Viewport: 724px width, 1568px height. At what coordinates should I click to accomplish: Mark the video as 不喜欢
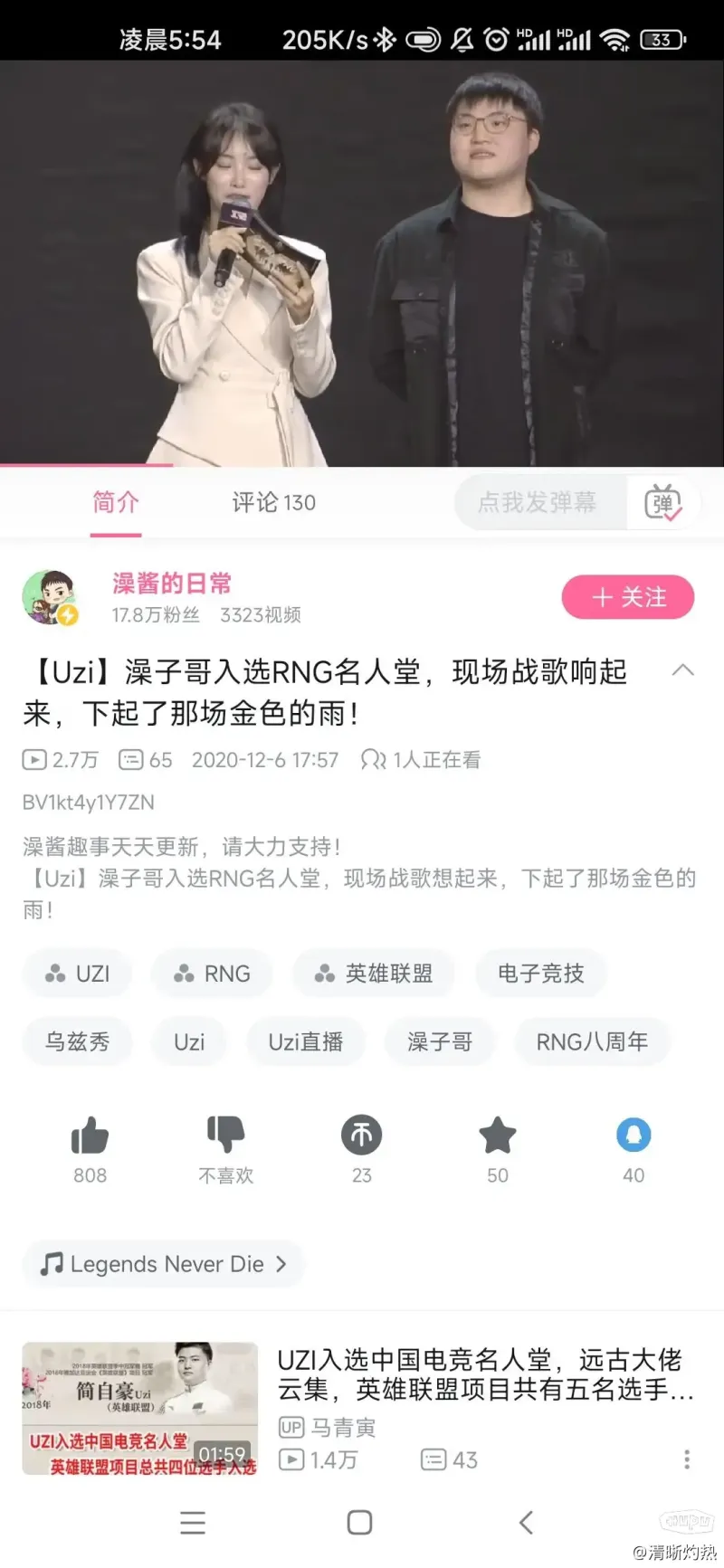pos(226,1149)
